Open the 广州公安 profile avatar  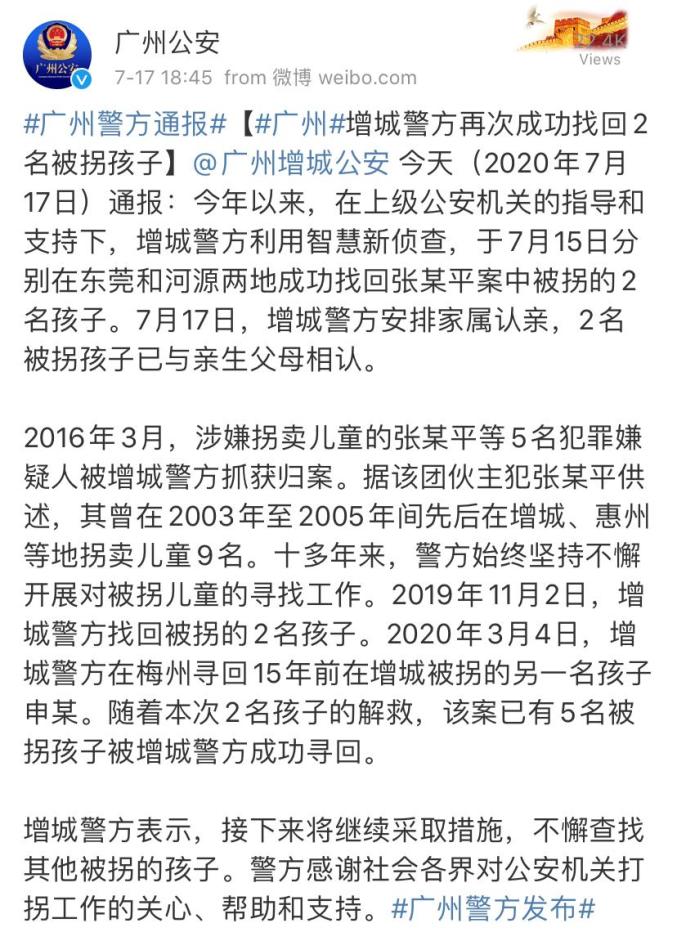[x=56, y=56]
